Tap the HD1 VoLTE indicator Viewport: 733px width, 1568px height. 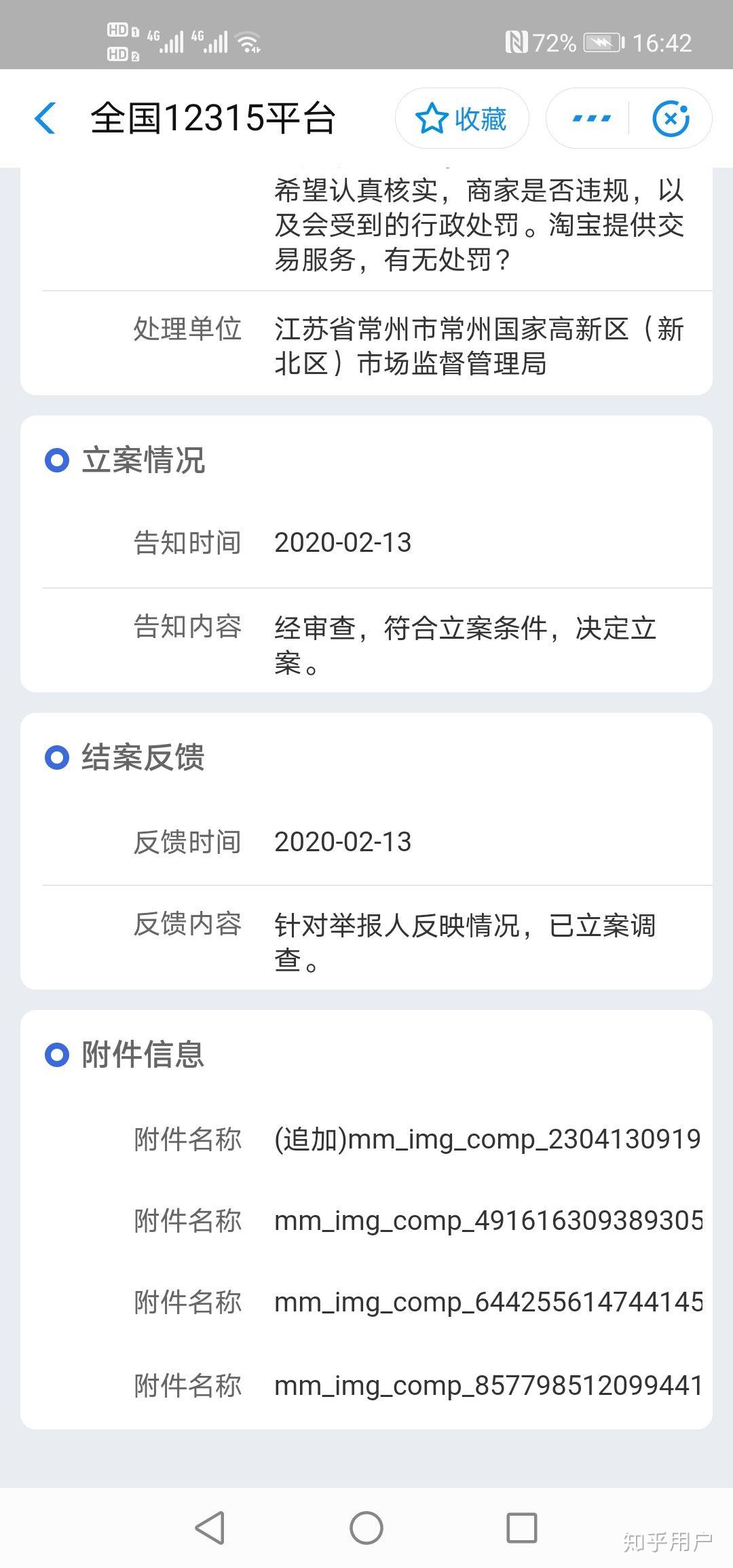(x=122, y=30)
